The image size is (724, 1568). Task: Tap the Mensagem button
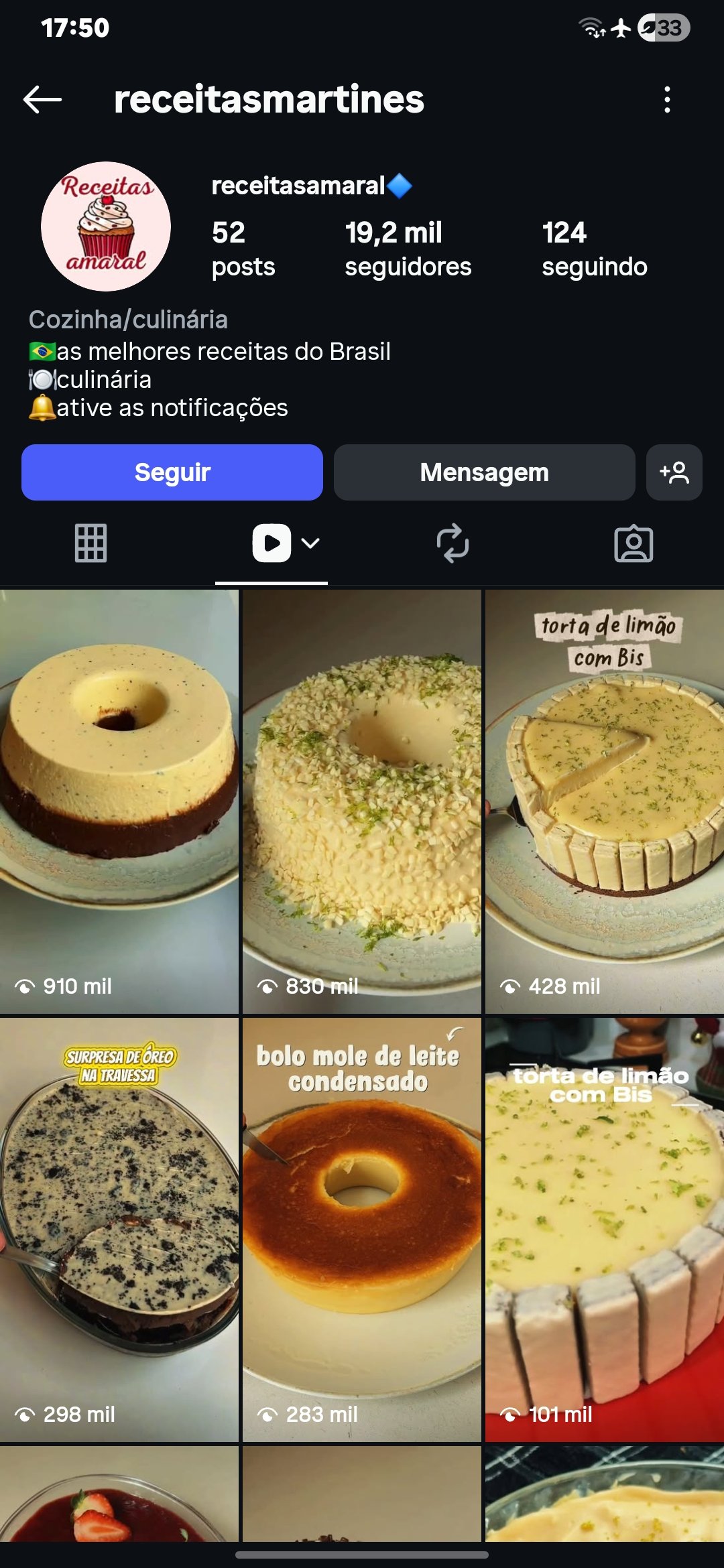(484, 472)
